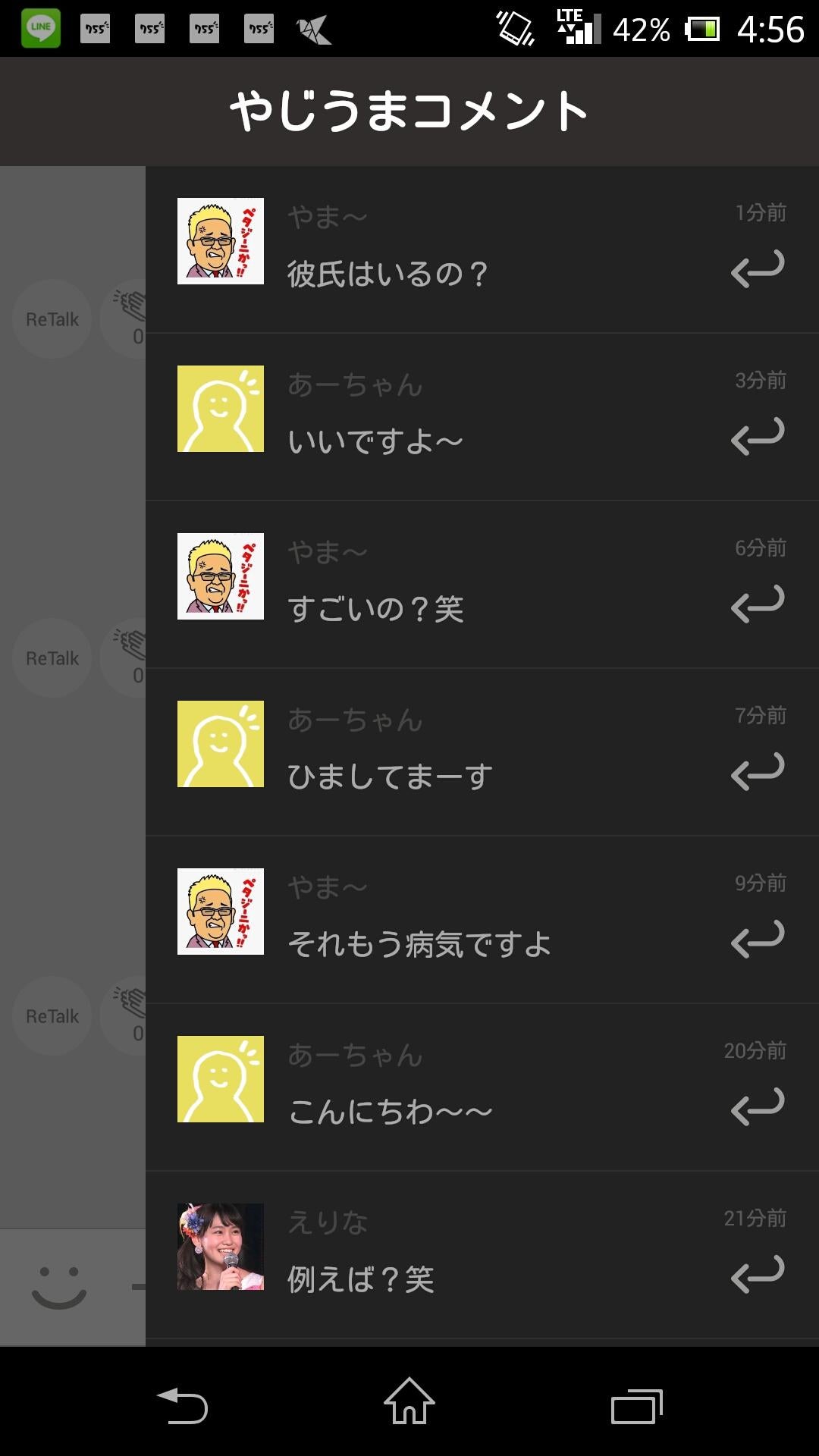Viewport: 819px width, 1456px height.
Task: Tap a 755 notification icon in status bar
Action: (94, 30)
